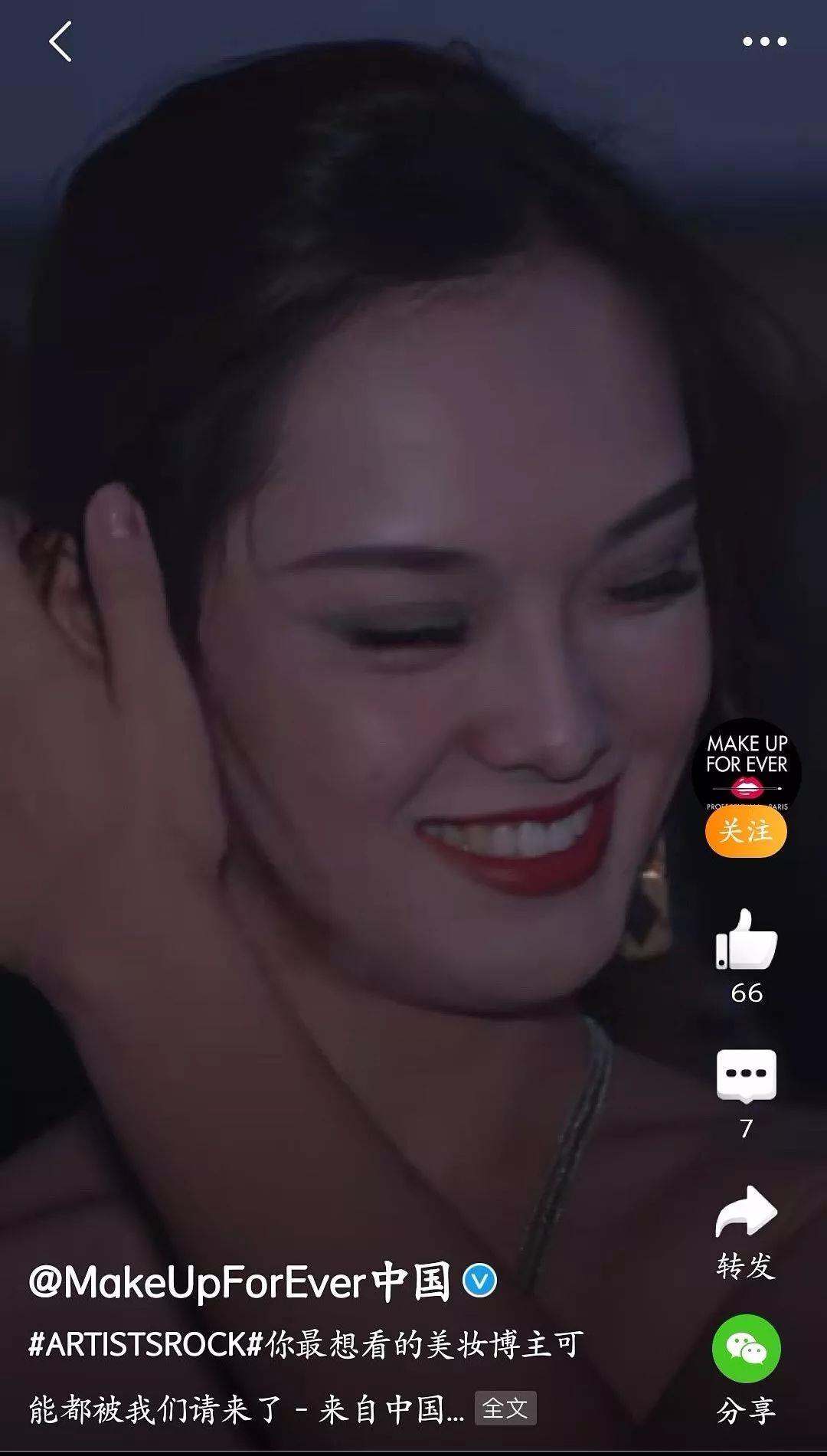Go back using the top-left arrow
This screenshot has width=827, height=1456.
point(60,41)
